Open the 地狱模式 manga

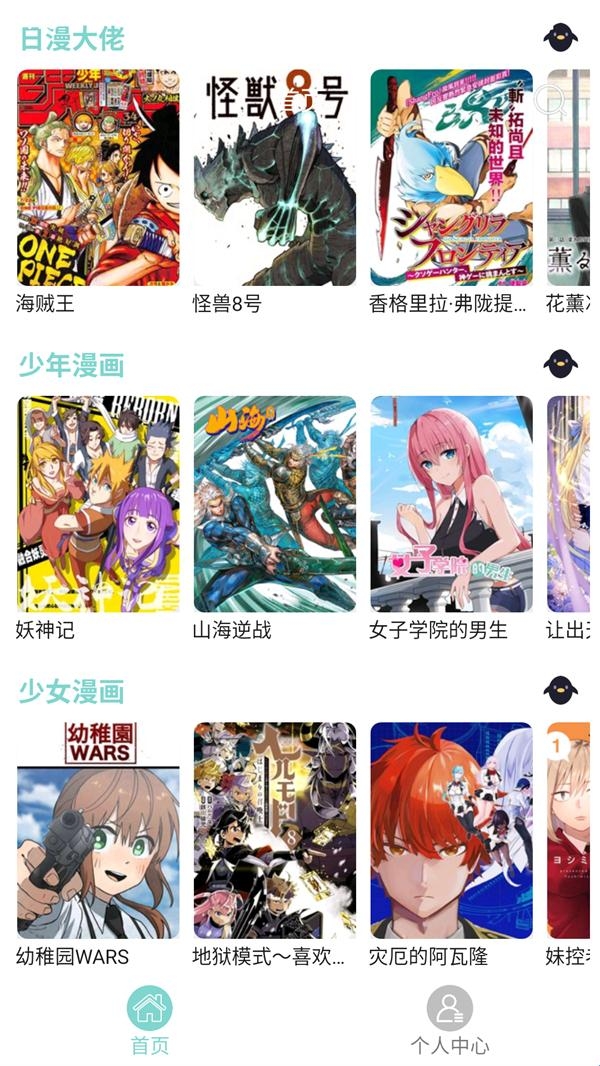tap(274, 830)
